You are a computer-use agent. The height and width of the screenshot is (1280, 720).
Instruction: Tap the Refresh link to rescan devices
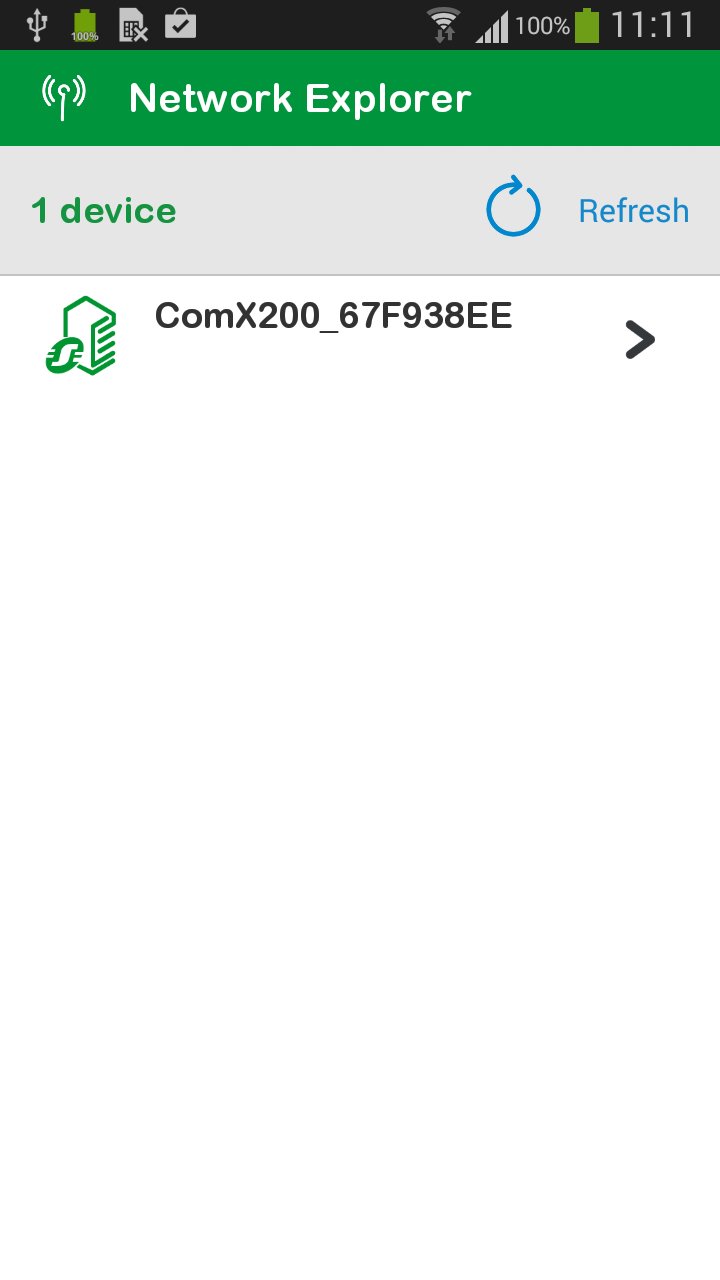[x=633, y=210]
